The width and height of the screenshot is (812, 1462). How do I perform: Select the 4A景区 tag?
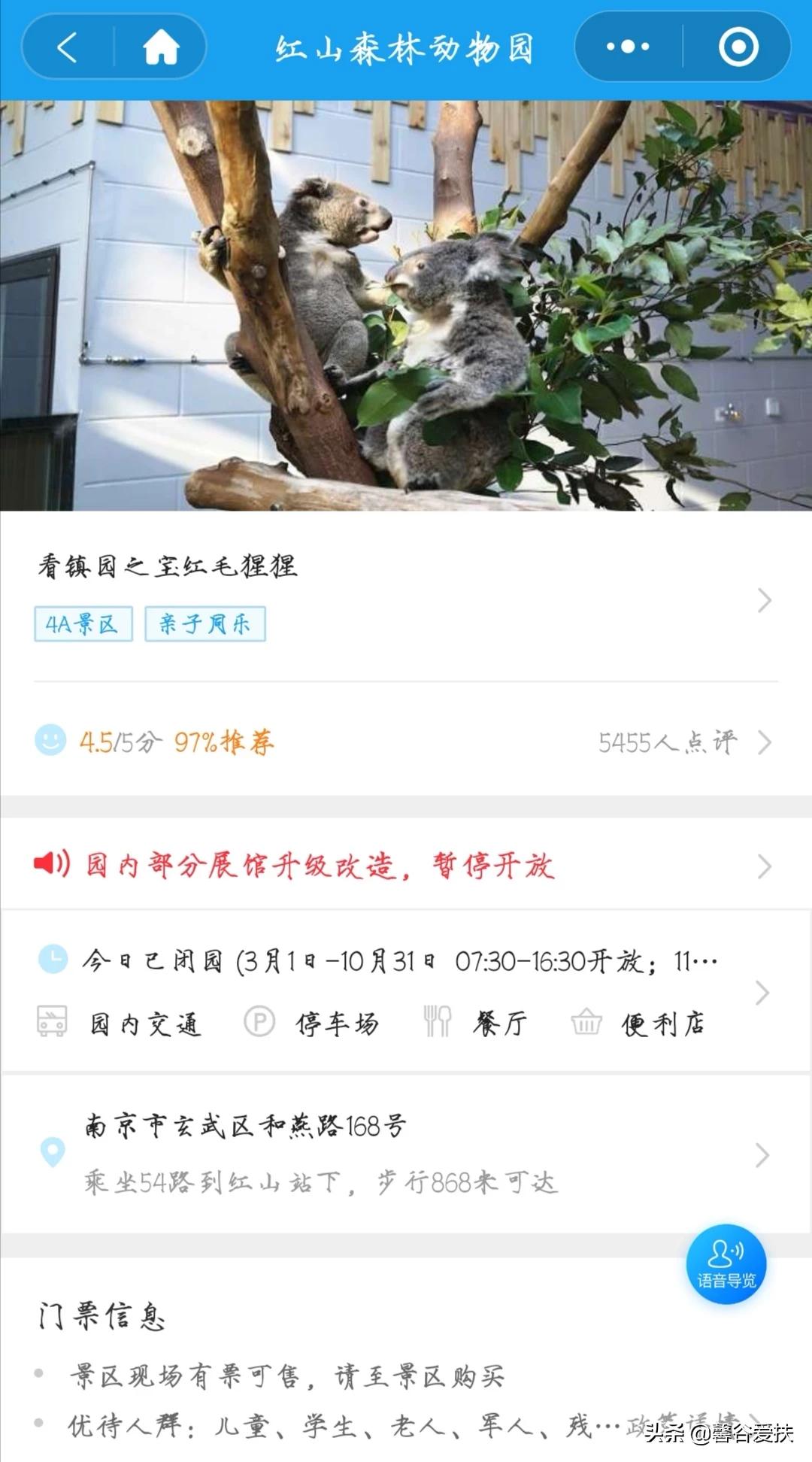[x=83, y=623]
